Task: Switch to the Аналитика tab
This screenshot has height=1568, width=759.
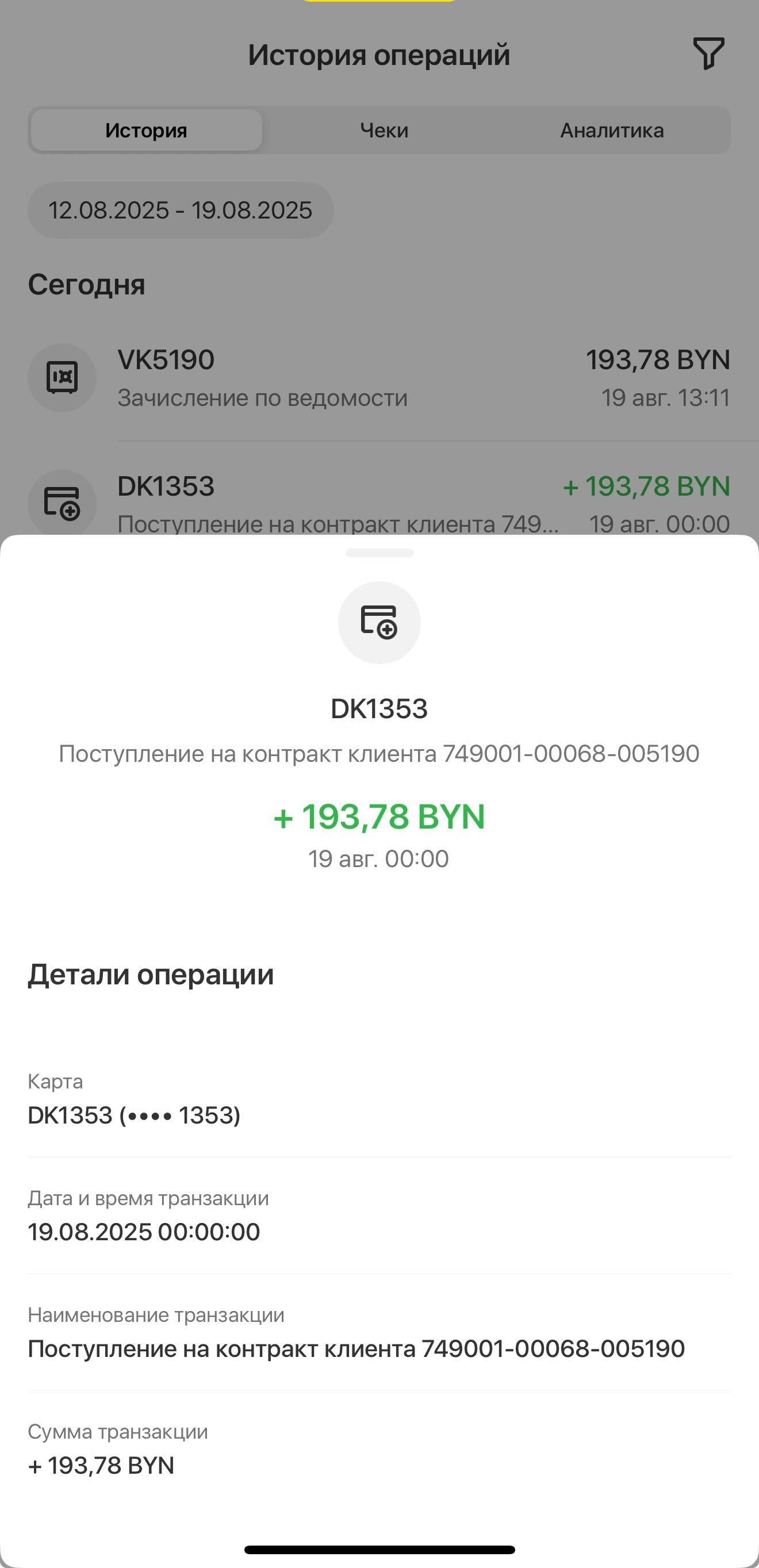Action: (x=612, y=131)
